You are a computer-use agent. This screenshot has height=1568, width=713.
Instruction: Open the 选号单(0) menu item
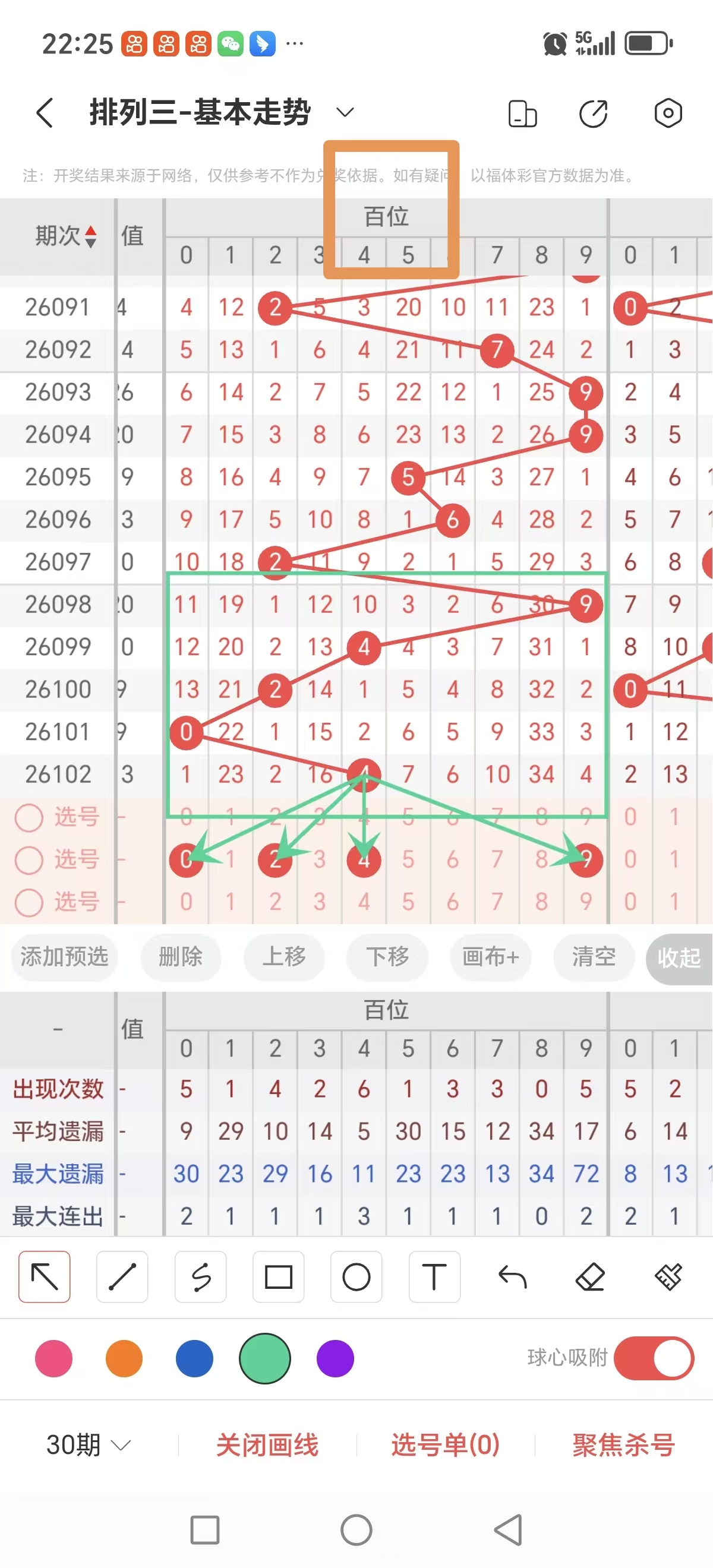click(x=445, y=1445)
